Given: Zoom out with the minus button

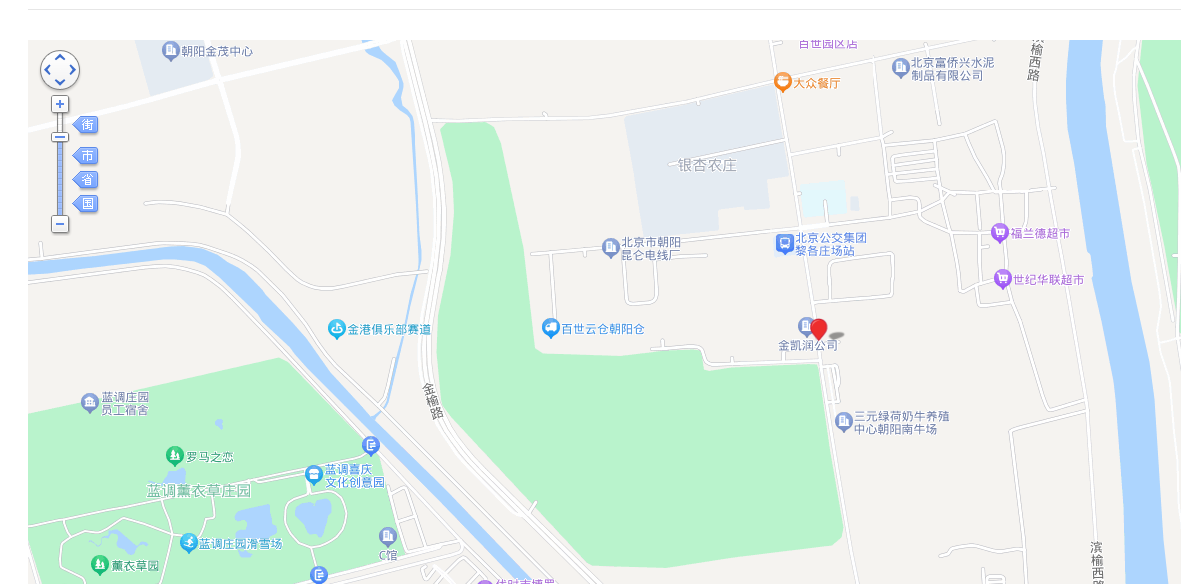Looking at the screenshot, I should [x=60, y=224].
